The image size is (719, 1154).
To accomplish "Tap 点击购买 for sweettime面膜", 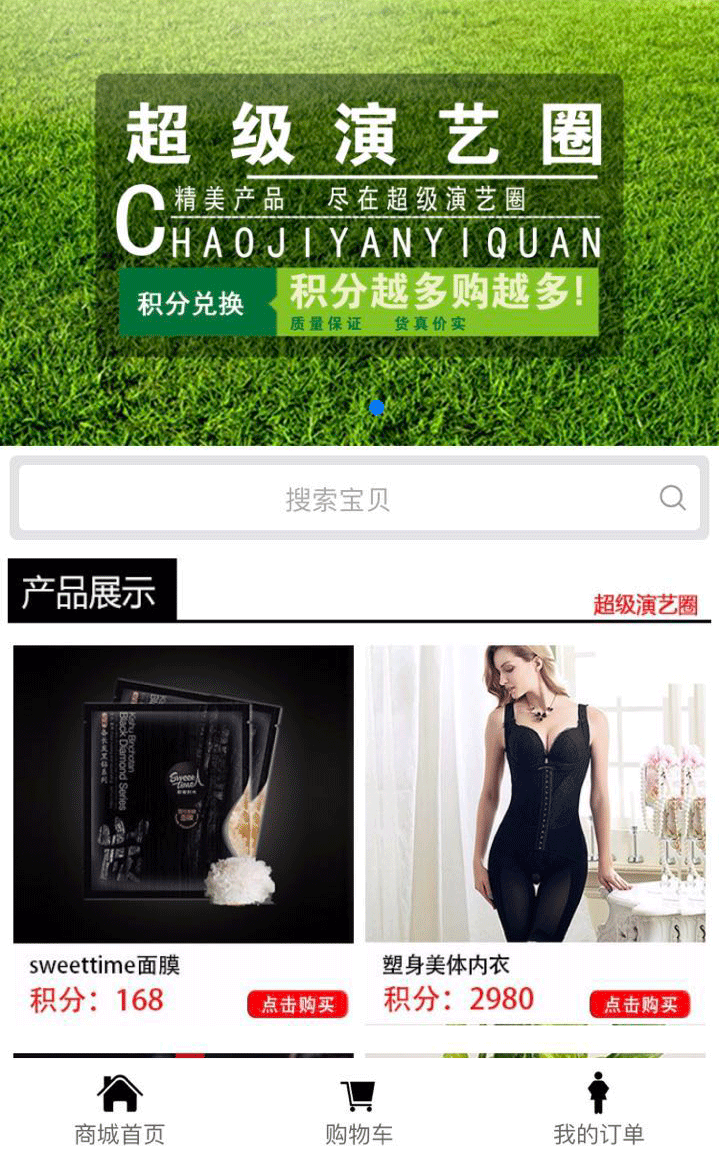I will tap(297, 1004).
